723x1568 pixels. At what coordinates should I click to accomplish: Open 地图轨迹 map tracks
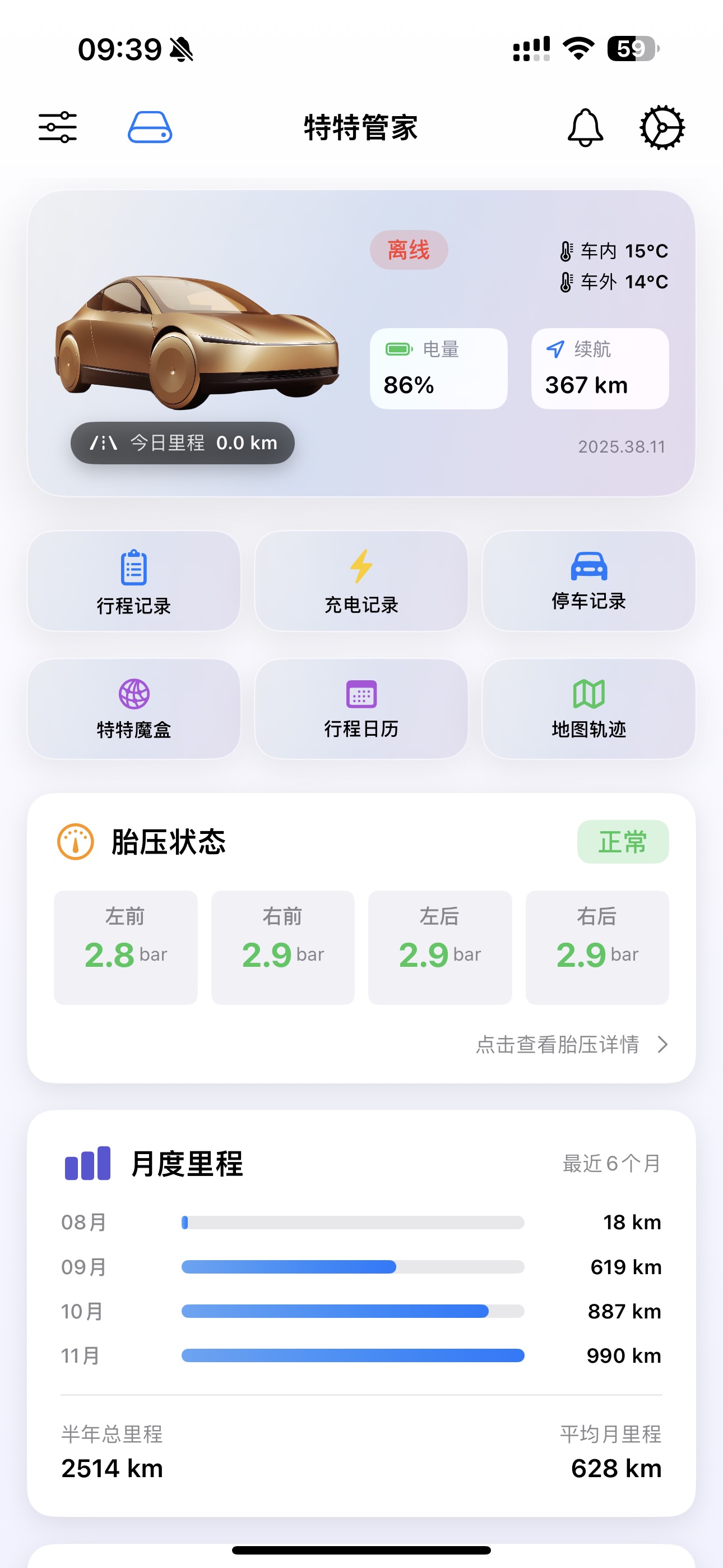pyautogui.click(x=588, y=709)
